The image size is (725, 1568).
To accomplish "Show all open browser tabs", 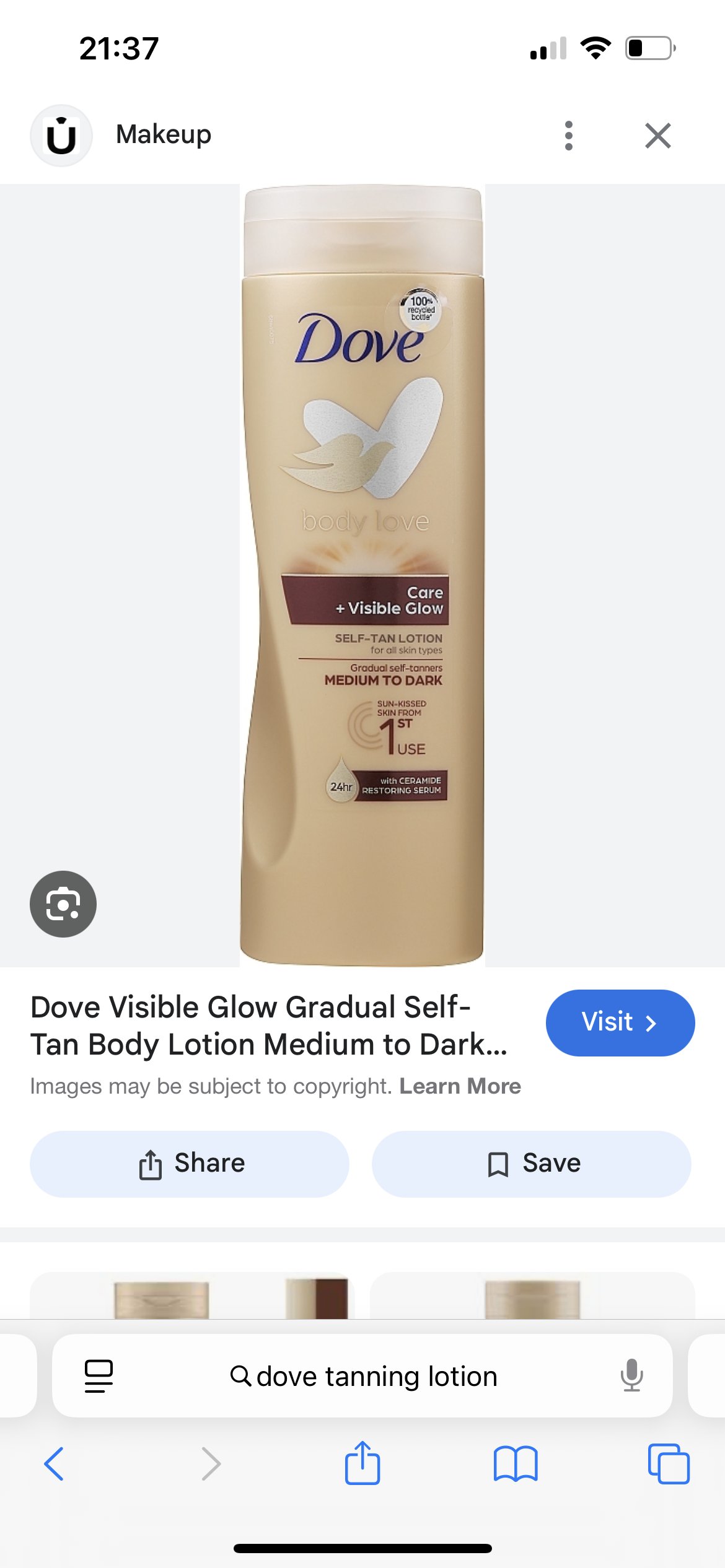I will pyautogui.click(x=669, y=1464).
